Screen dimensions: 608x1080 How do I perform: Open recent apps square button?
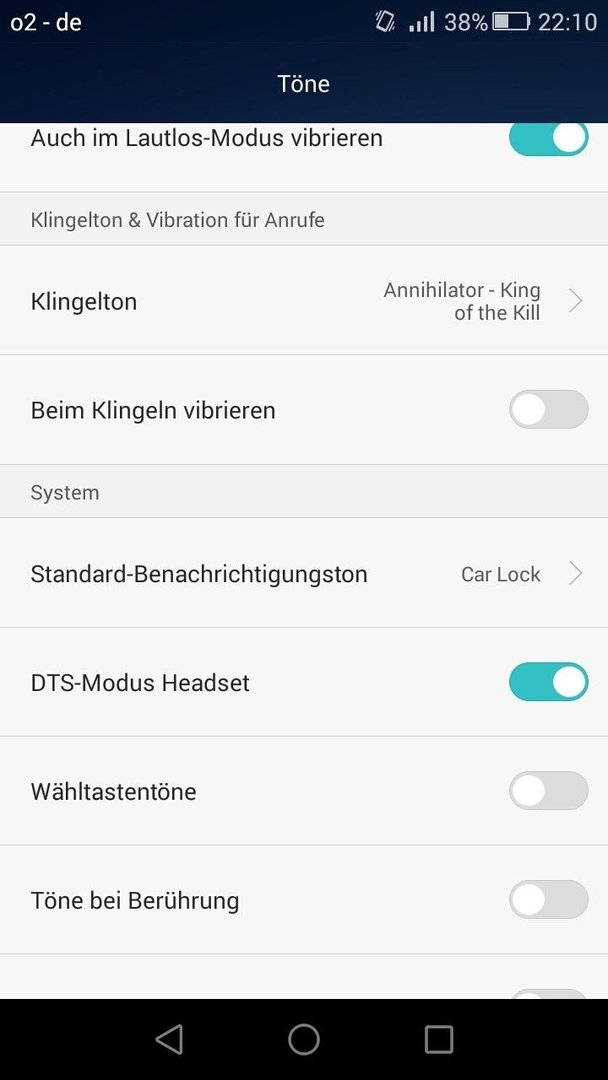click(439, 1039)
